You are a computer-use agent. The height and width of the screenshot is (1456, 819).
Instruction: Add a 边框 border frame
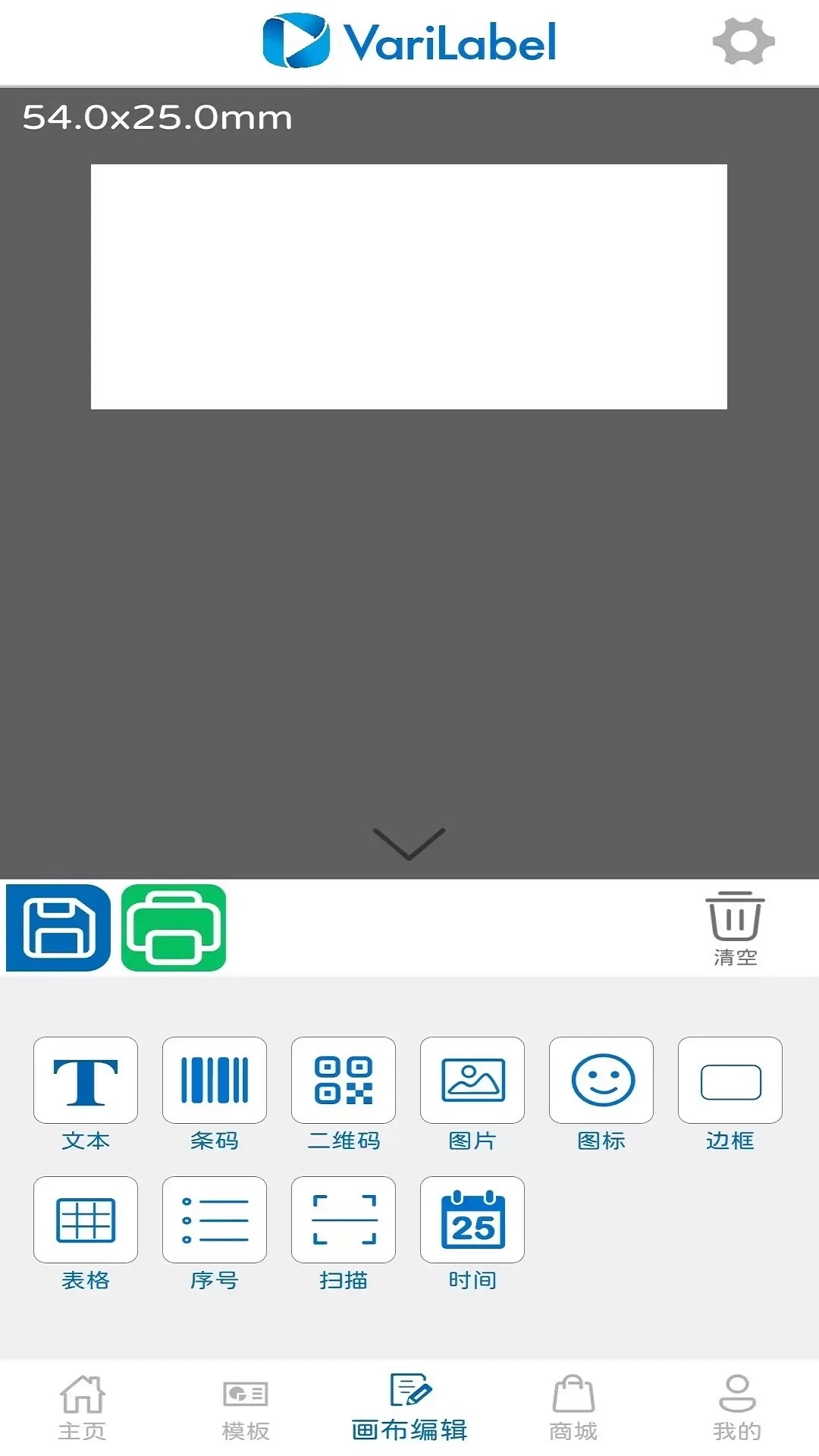click(x=730, y=1080)
